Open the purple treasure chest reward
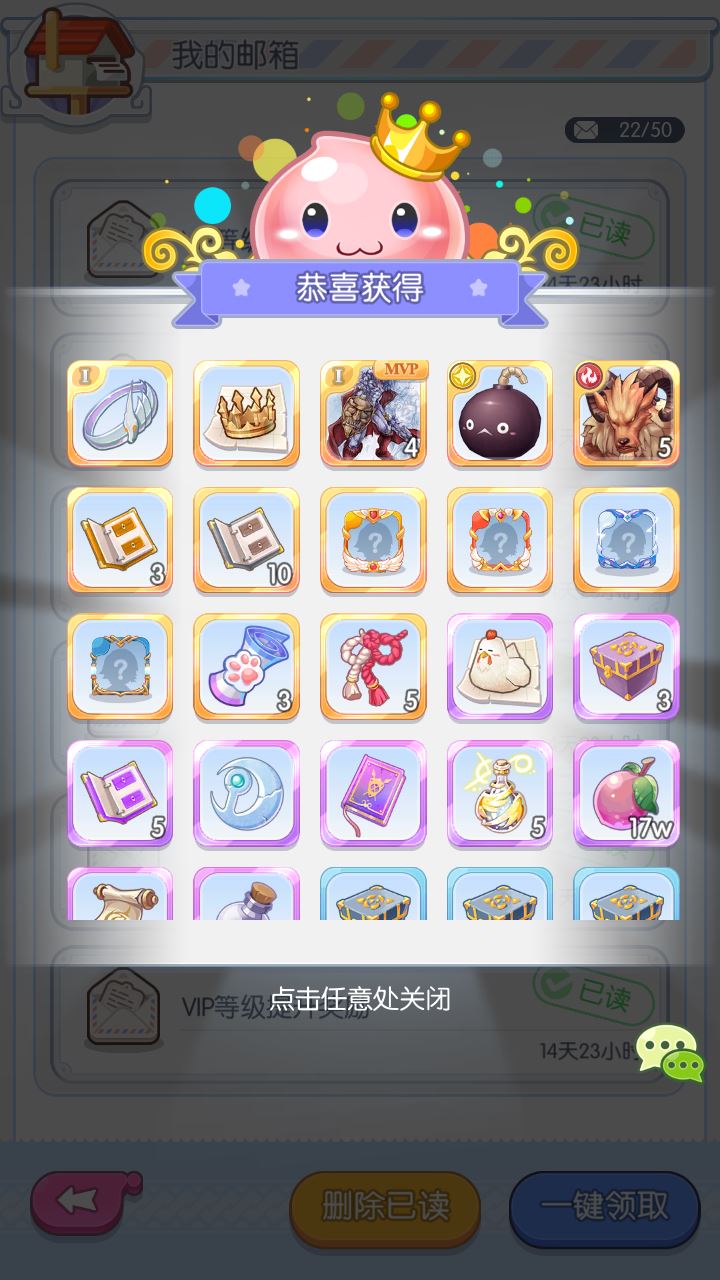This screenshot has width=720, height=1280. [x=626, y=667]
